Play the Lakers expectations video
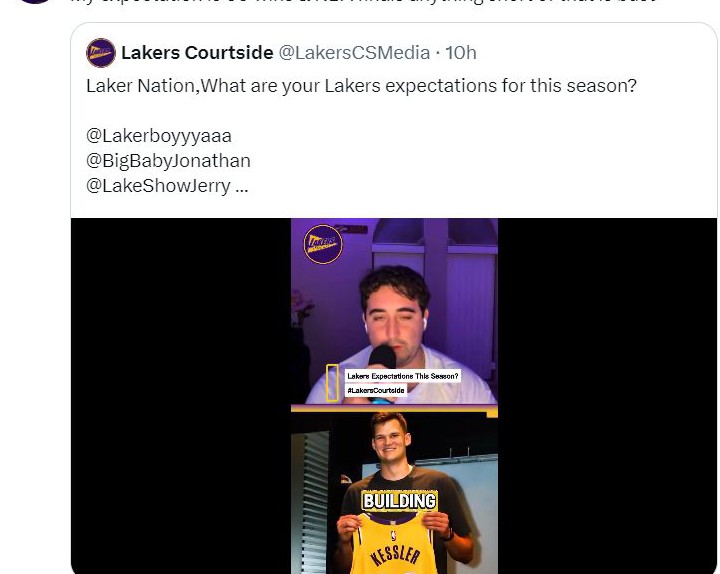Image resolution: width=720 pixels, height=574 pixels. pyautogui.click(x=394, y=396)
